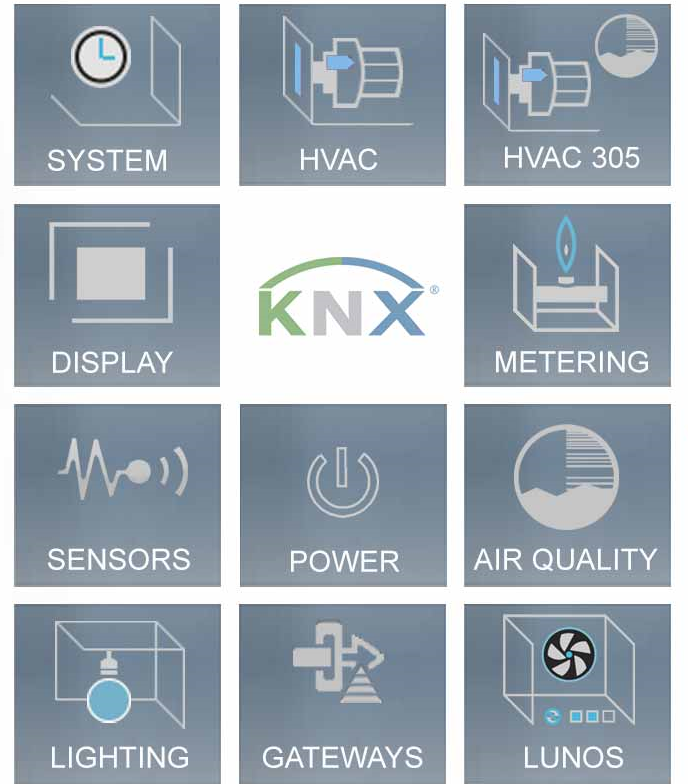Choose the SENSORS category
The image size is (688, 784).
tap(117, 495)
